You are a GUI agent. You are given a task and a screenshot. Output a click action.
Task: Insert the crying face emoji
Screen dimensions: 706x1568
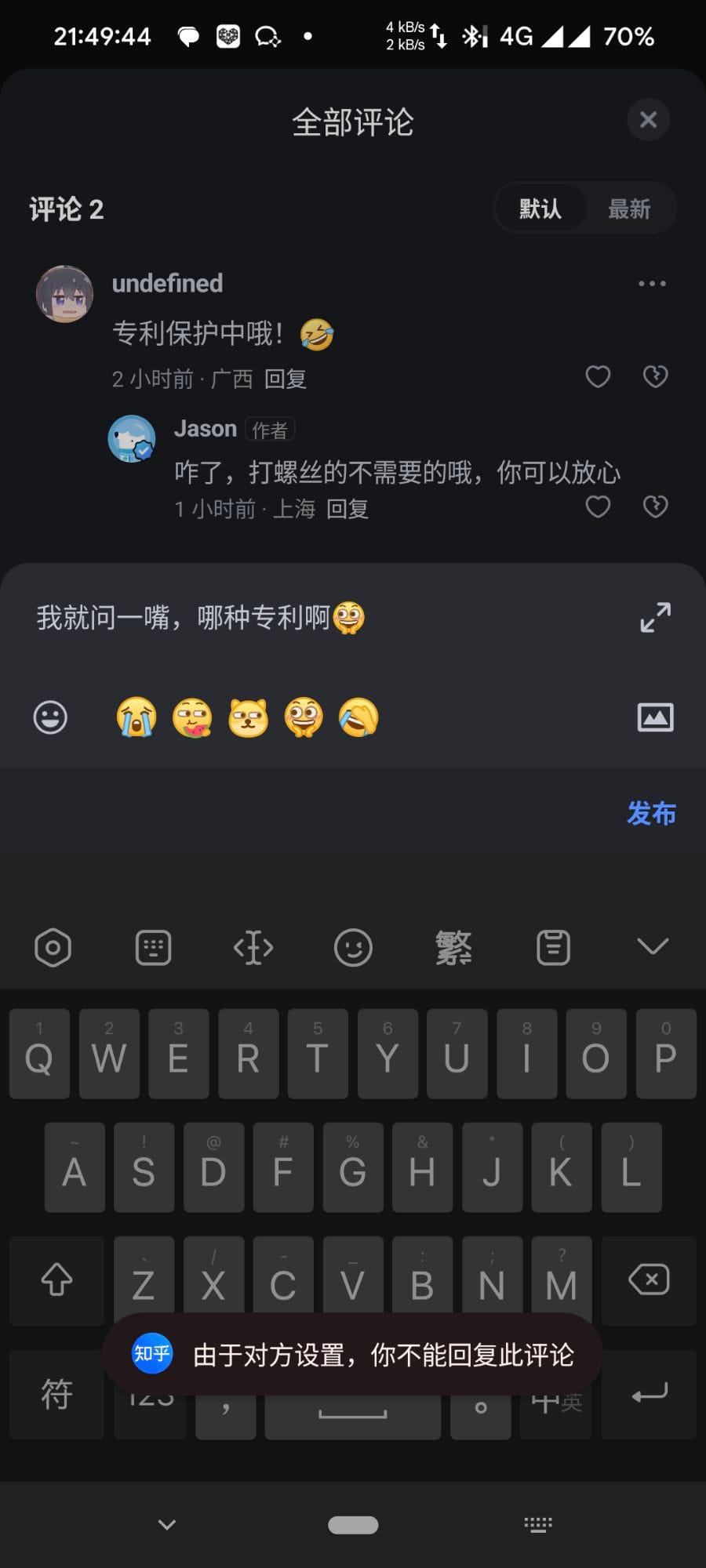click(136, 717)
